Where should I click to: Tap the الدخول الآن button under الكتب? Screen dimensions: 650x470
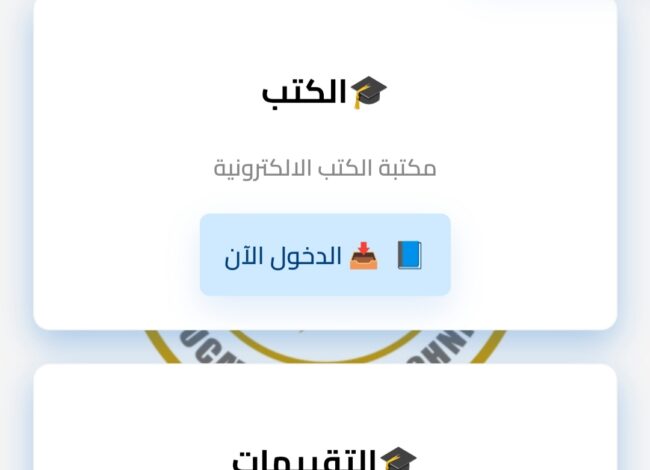[325, 255]
